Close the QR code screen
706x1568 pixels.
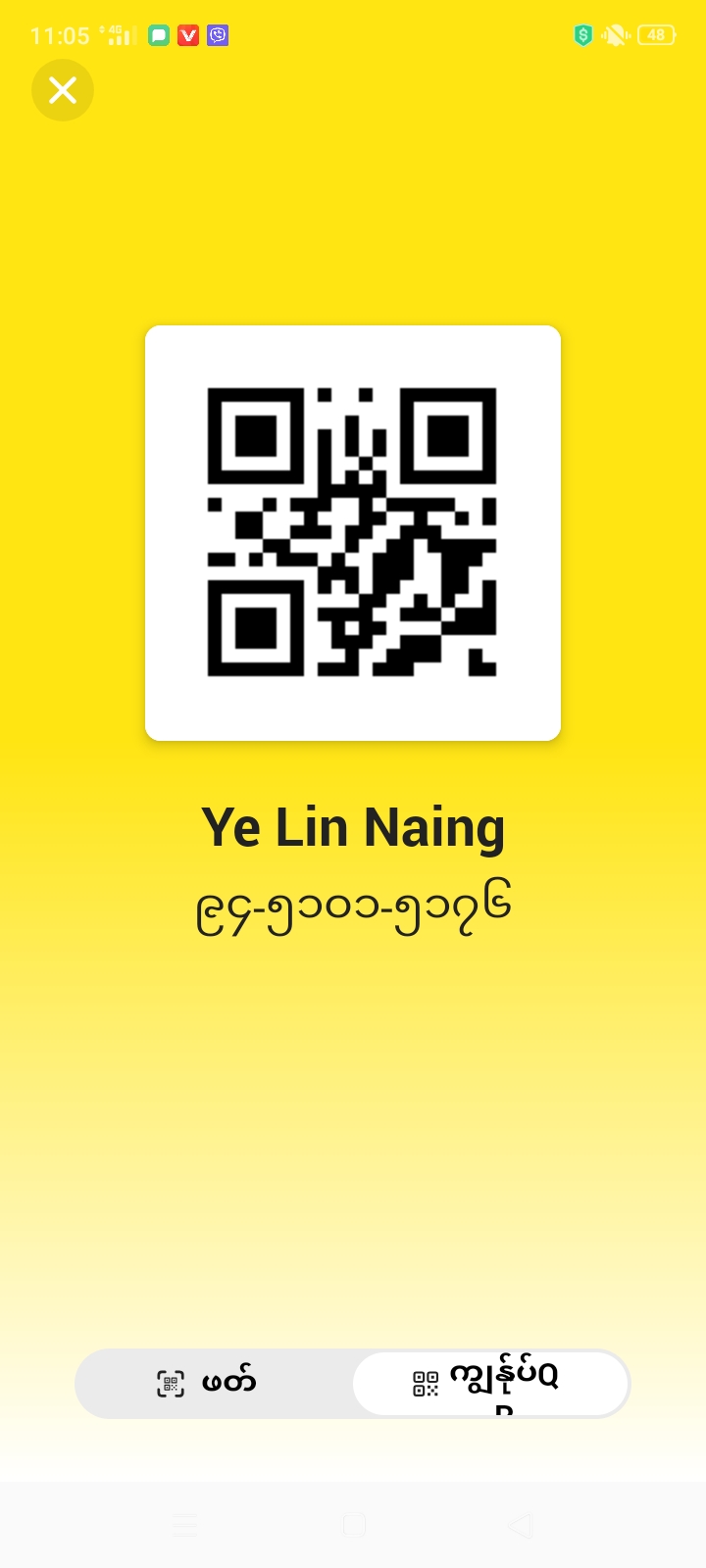pos(63,91)
